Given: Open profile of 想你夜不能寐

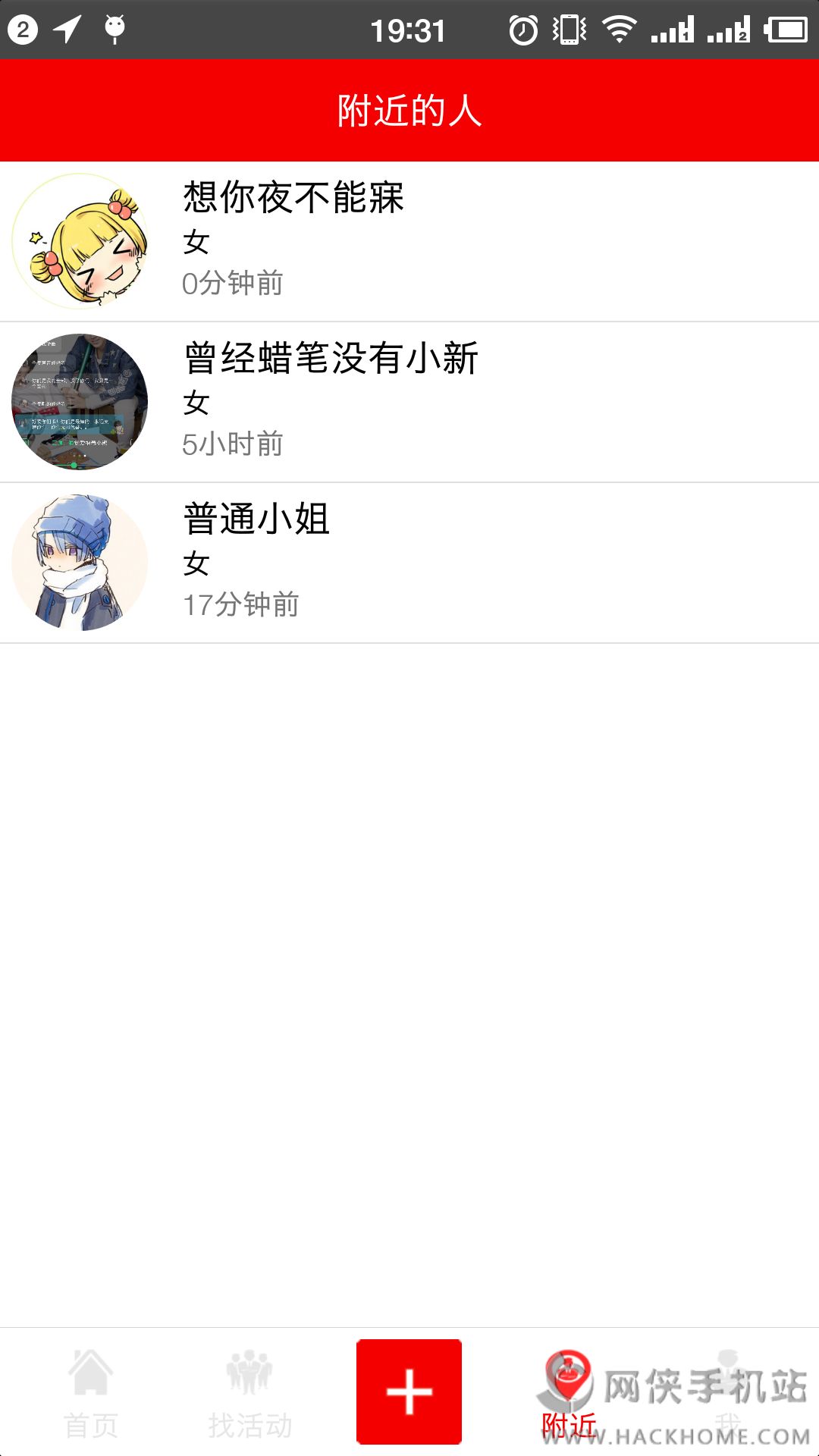Looking at the screenshot, I should tap(409, 241).
